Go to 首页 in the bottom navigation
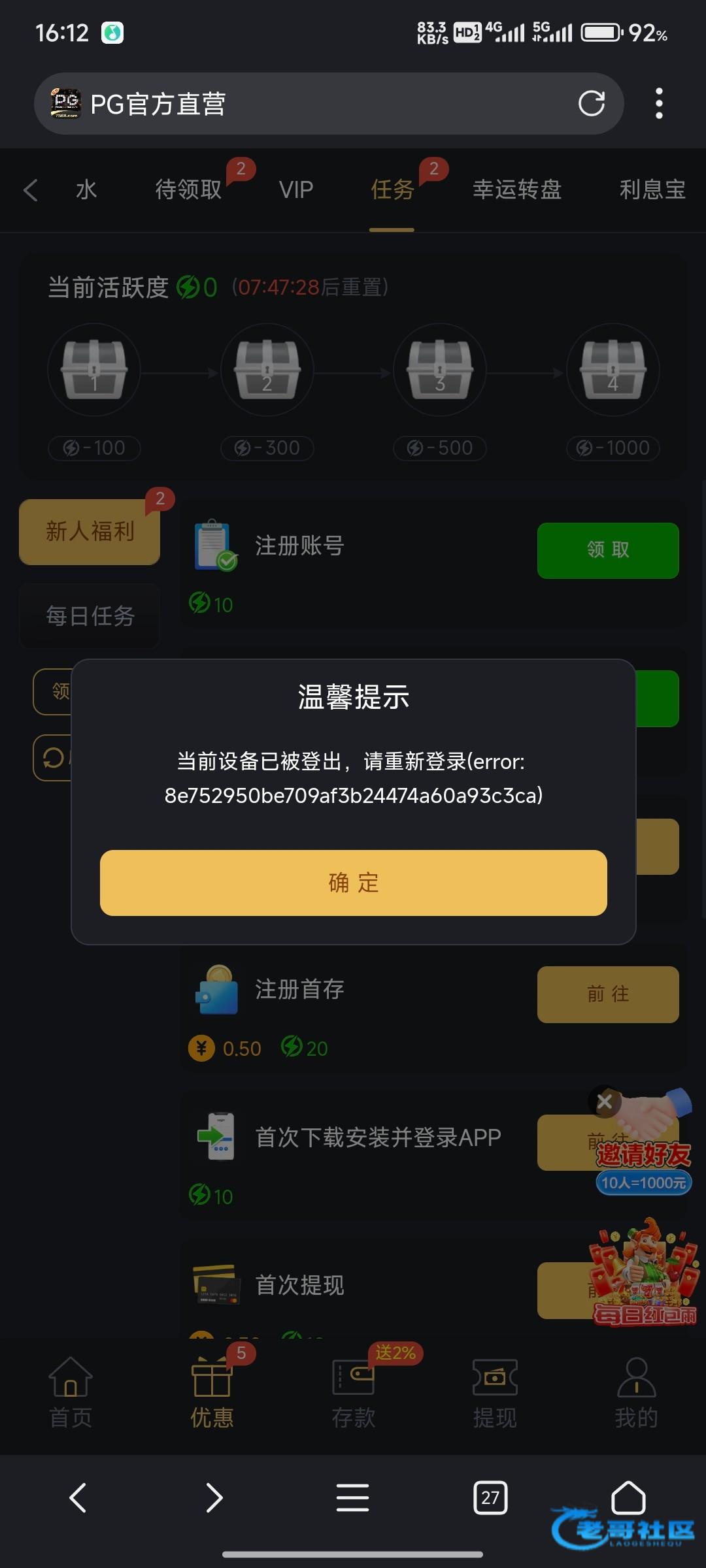706x1568 pixels. [x=71, y=1393]
